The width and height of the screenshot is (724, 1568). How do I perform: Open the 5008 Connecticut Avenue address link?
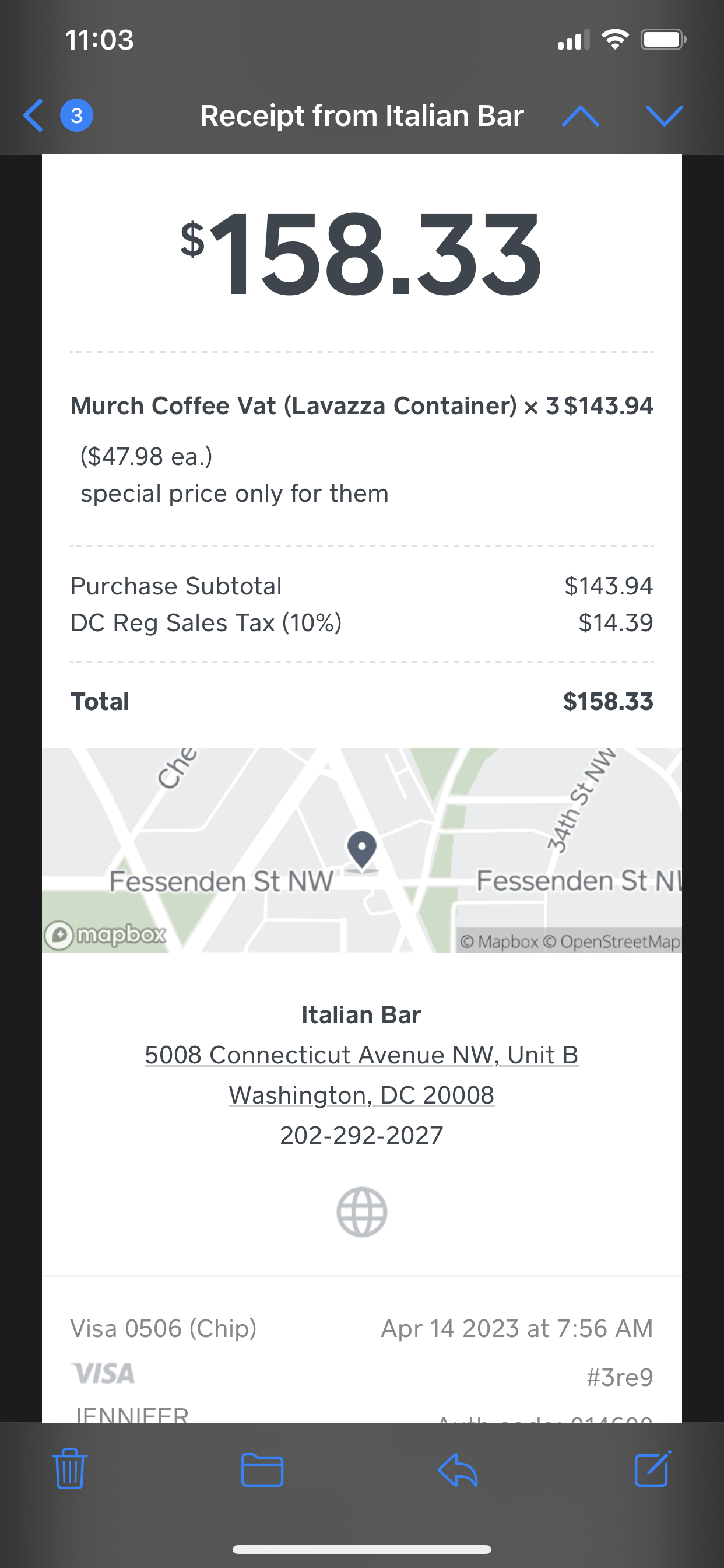tap(361, 1055)
